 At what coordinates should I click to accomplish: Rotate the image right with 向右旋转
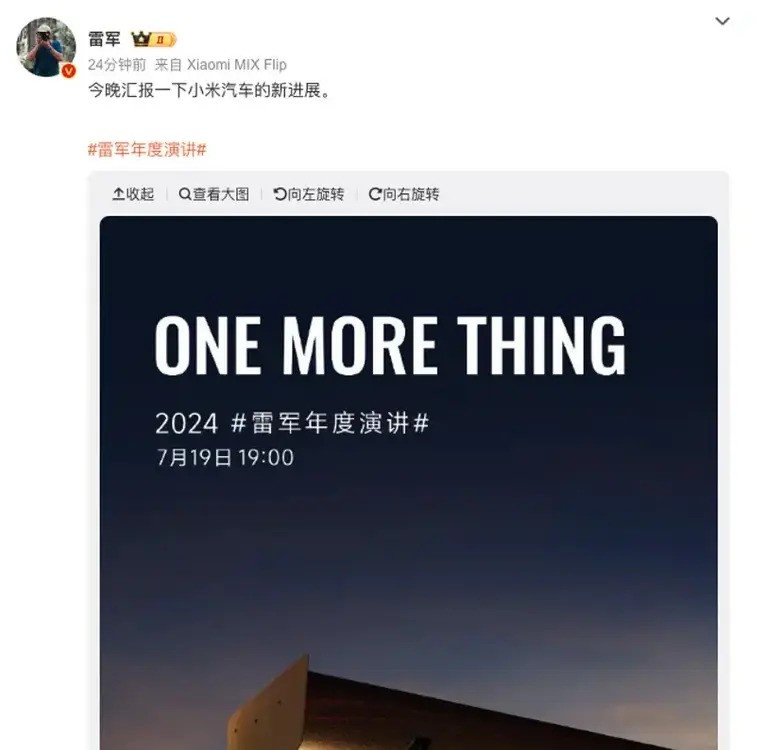(404, 194)
